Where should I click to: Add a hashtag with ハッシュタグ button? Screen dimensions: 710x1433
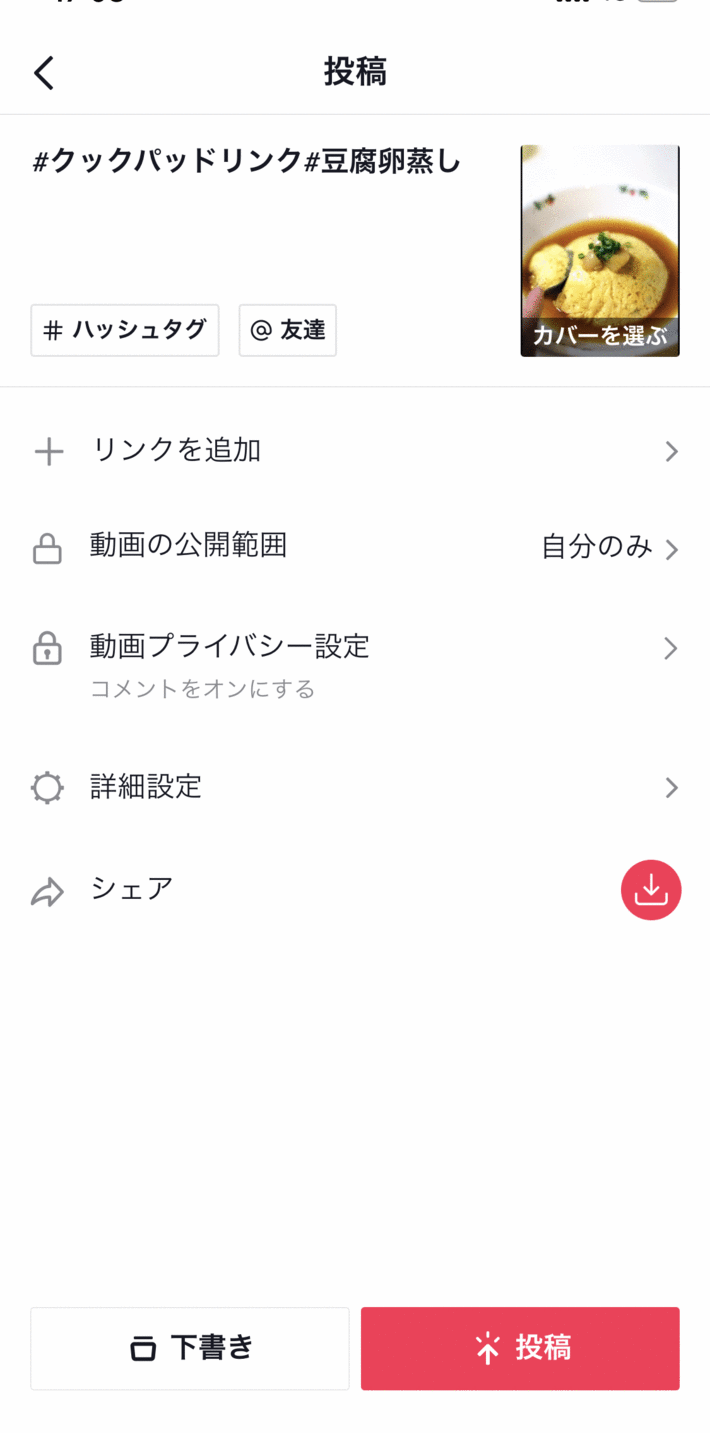pos(125,330)
